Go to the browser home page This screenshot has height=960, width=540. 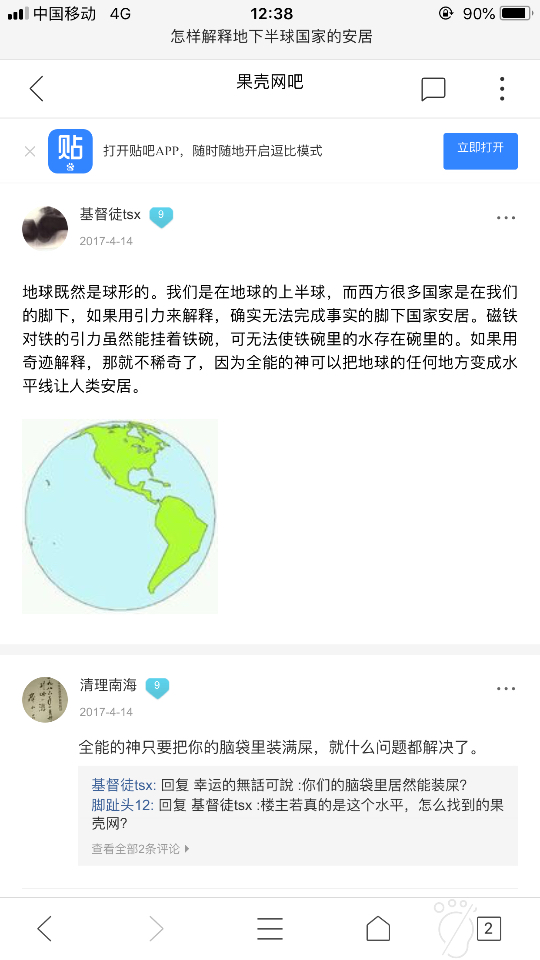(x=378, y=929)
